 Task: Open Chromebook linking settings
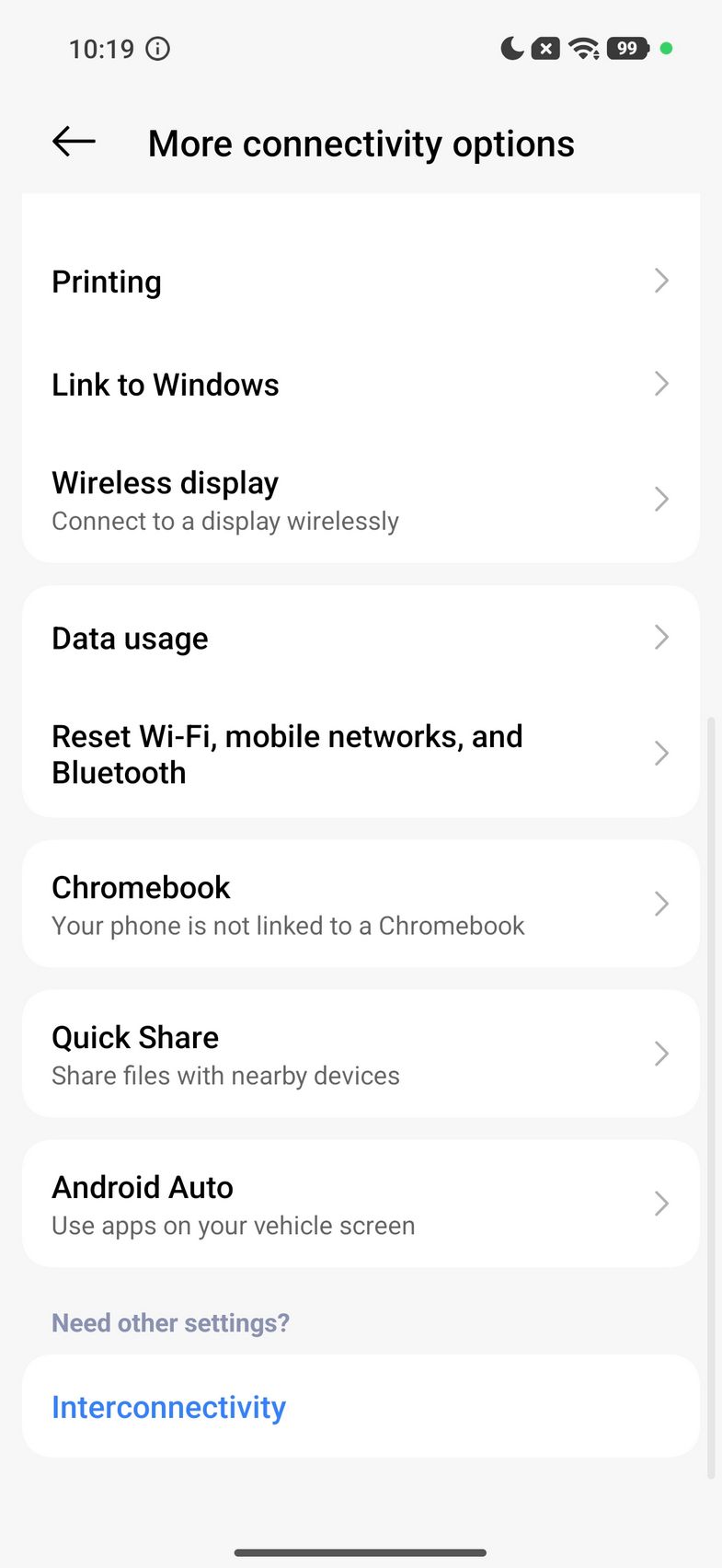coord(359,905)
